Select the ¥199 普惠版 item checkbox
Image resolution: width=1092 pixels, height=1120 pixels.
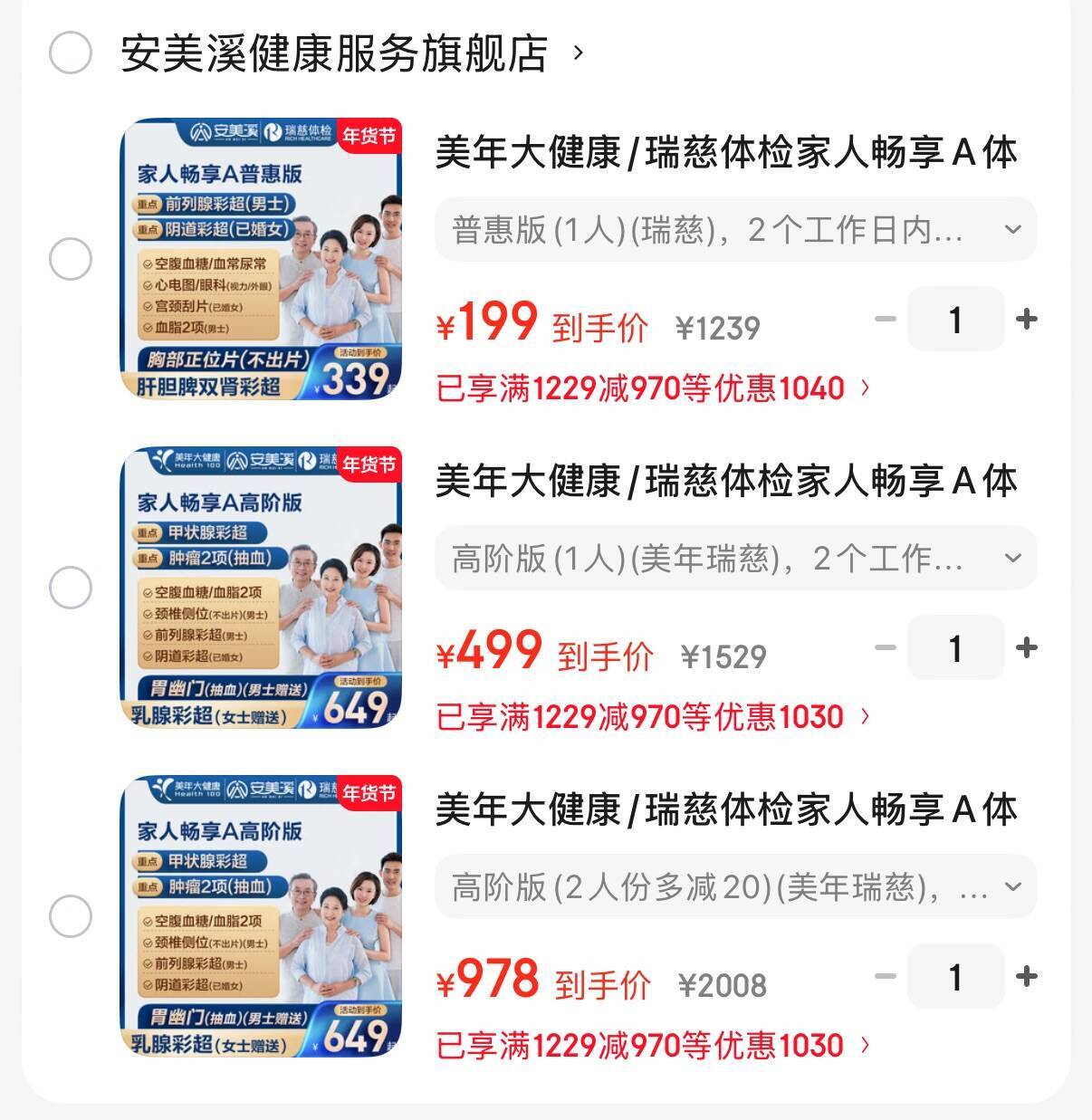coord(70,260)
